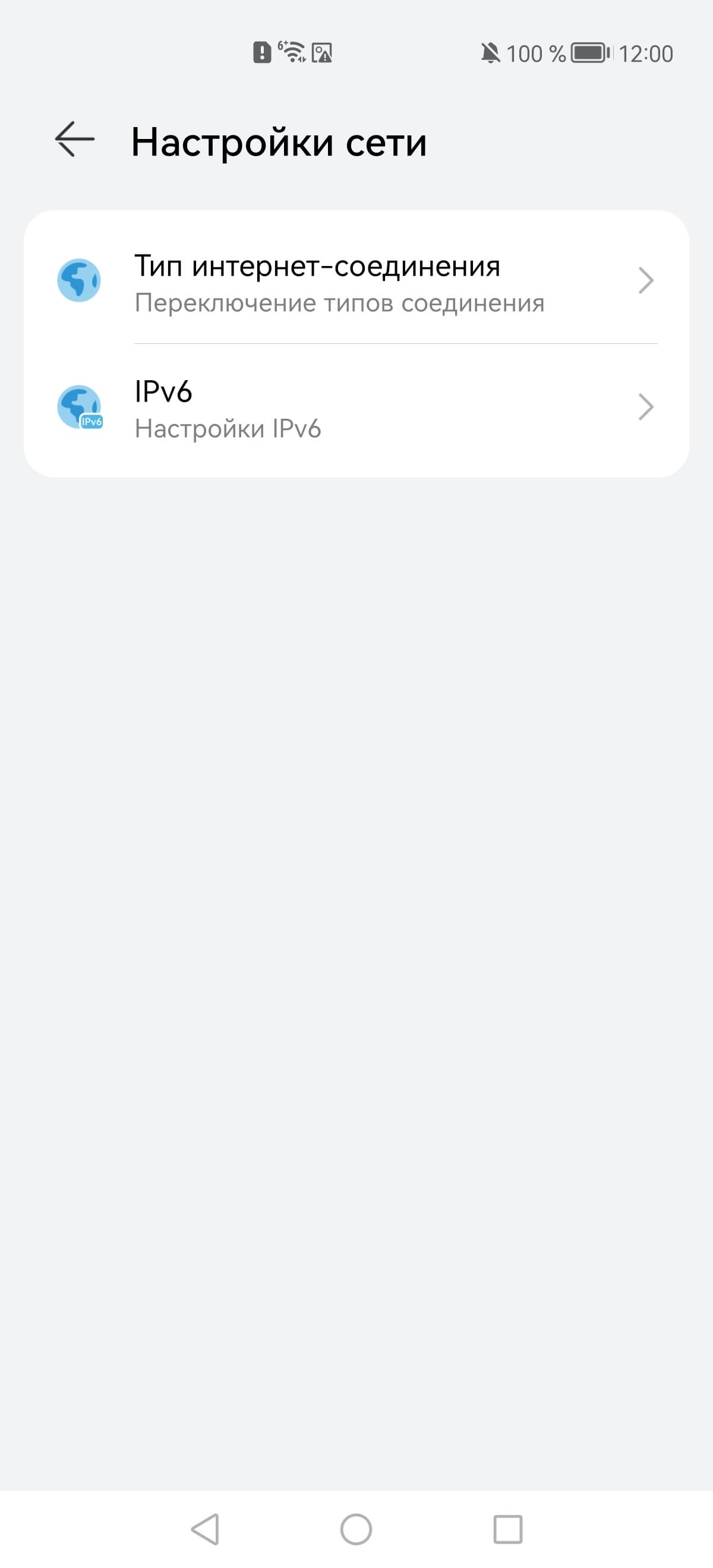
Task: Tap the system home button
Action: pyautogui.click(x=356, y=1528)
